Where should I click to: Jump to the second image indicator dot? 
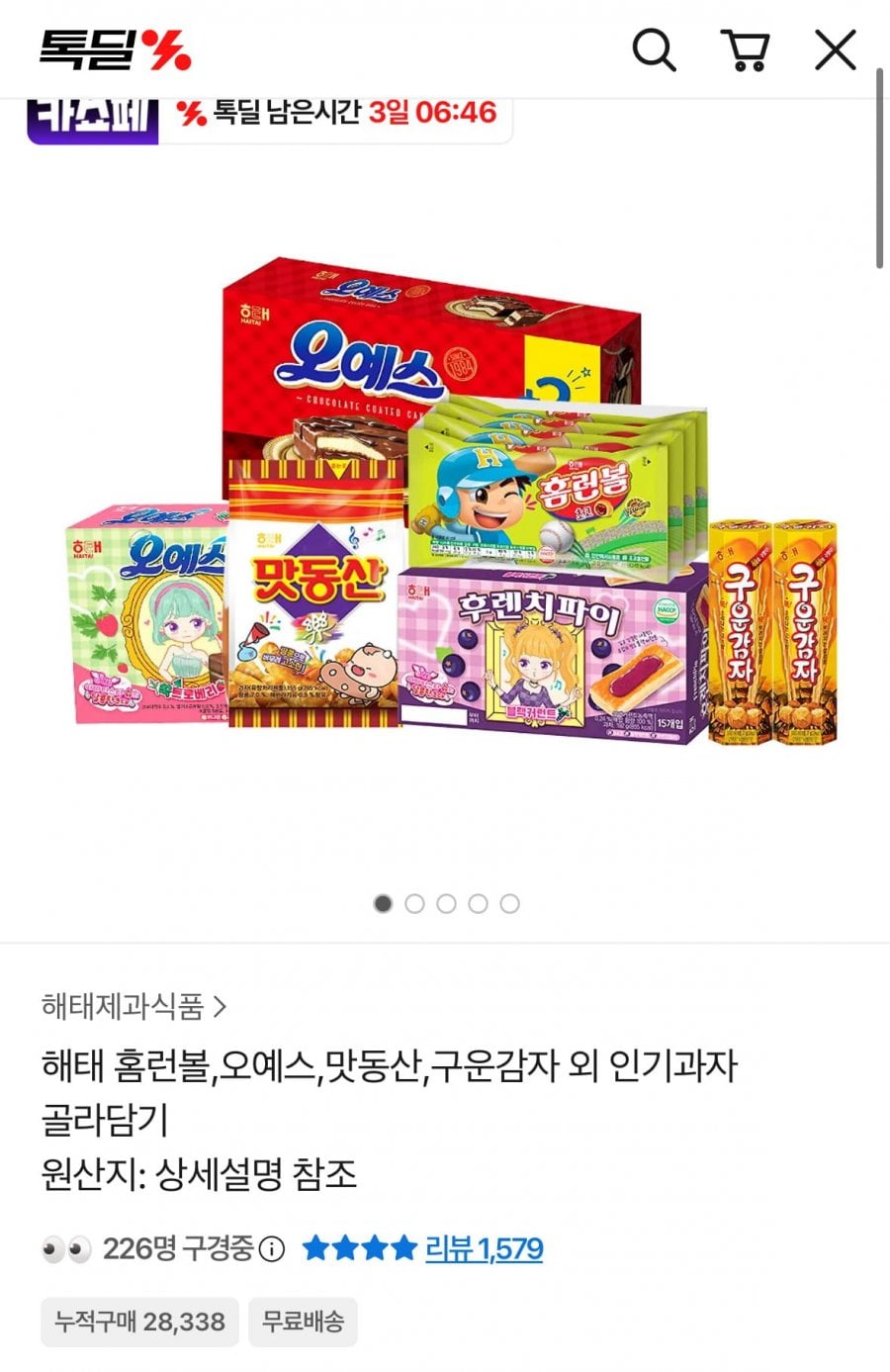coord(414,903)
